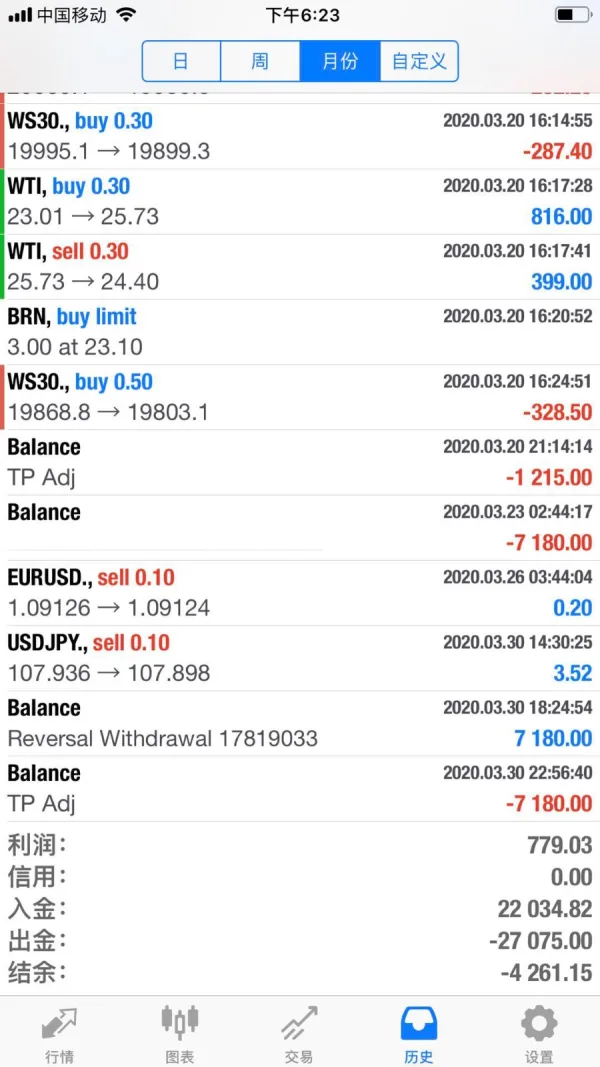Expand the WS30 buy 0.50 trade
The height and width of the screenshot is (1067, 600).
tap(300, 397)
